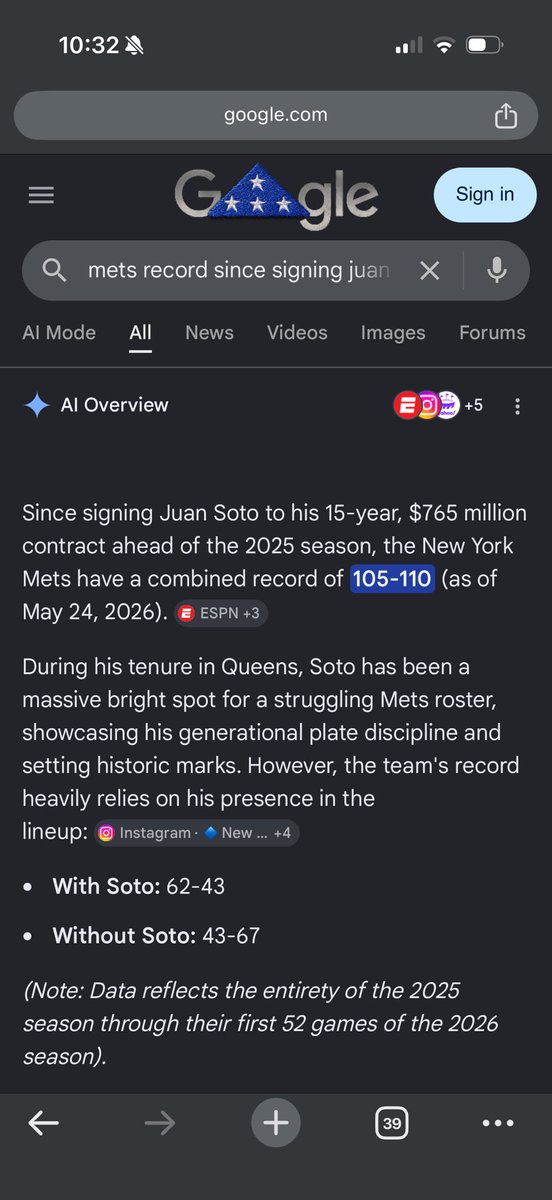Image resolution: width=552 pixels, height=1200 pixels.
Task: Share this page from the address bar
Action: (x=506, y=115)
